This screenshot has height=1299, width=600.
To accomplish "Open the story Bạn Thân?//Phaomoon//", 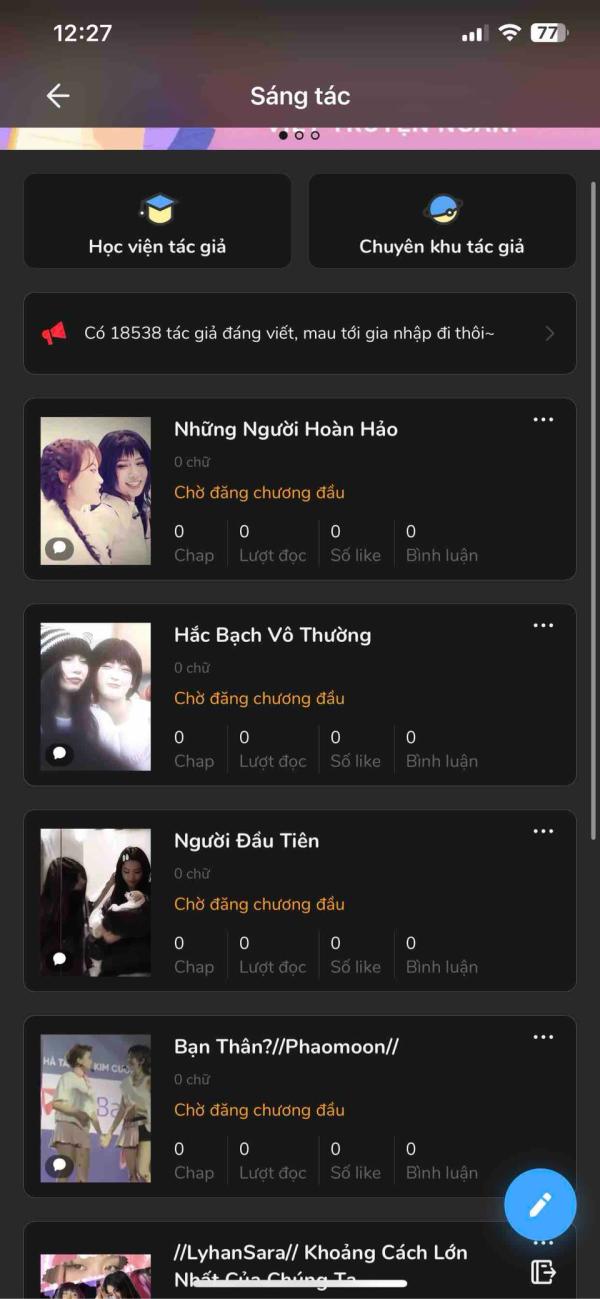I will click(286, 1048).
